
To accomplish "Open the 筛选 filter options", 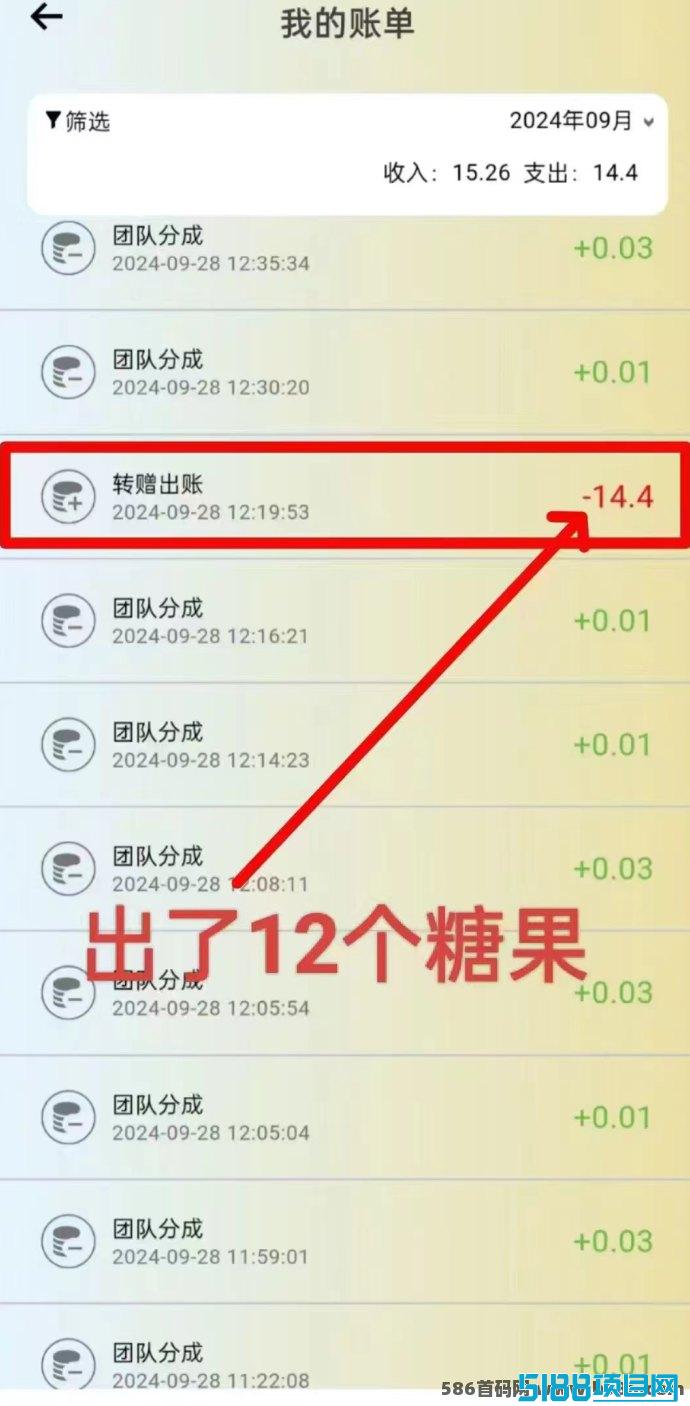I will [77, 122].
